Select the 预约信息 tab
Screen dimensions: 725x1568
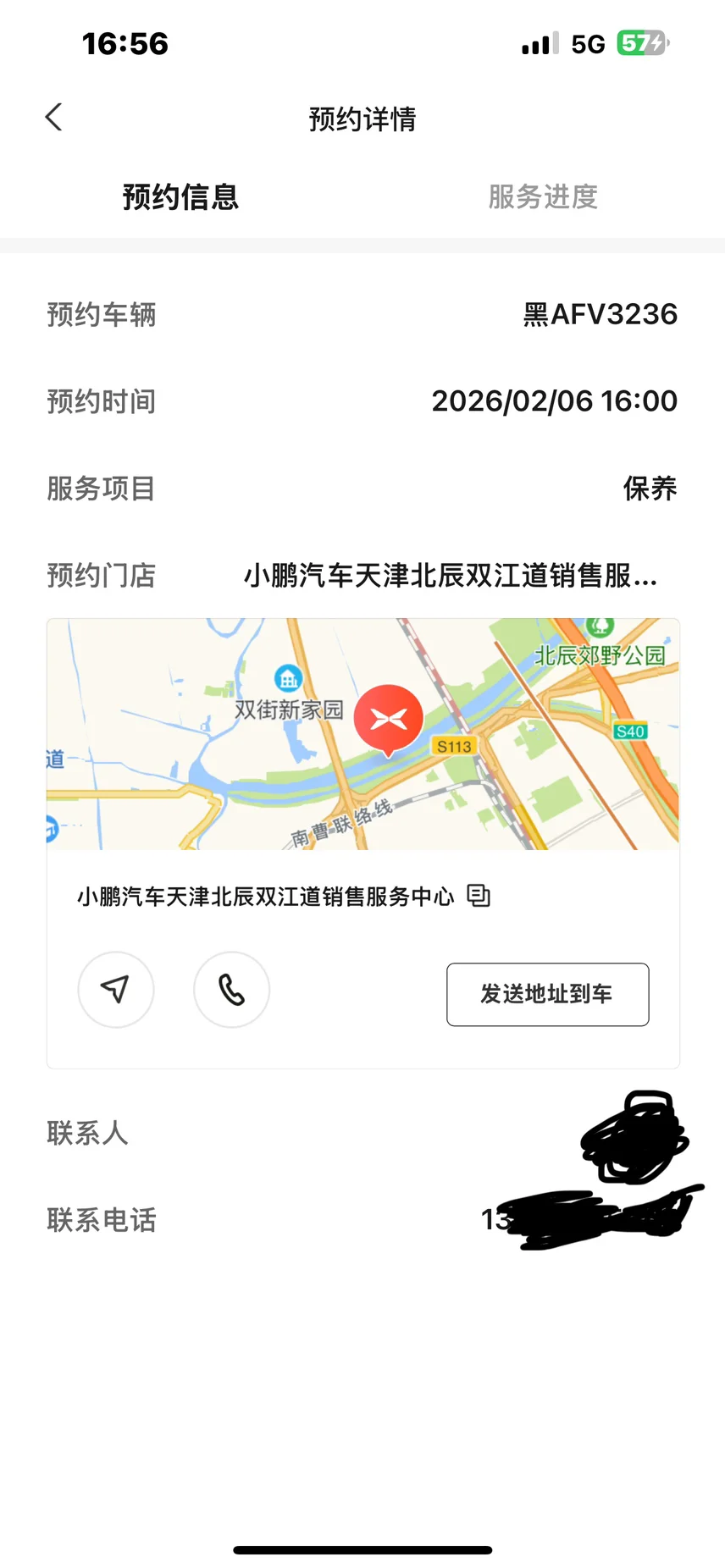[180, 197]
